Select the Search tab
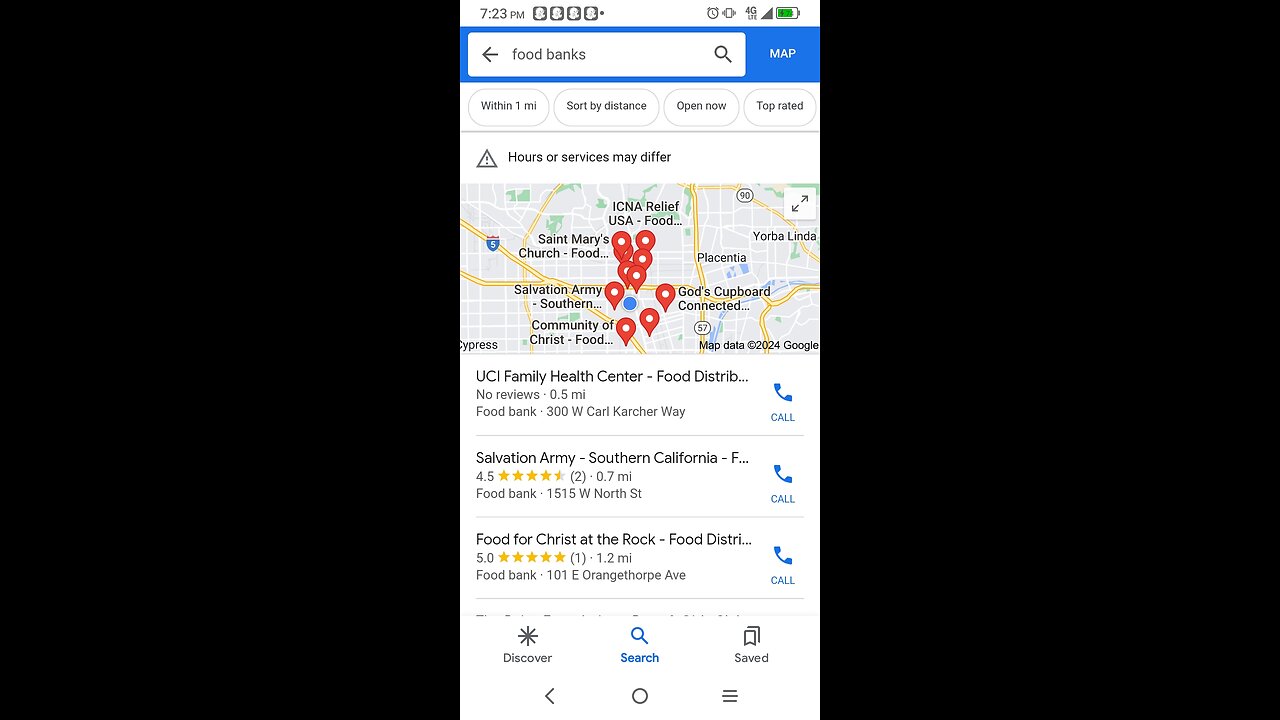Image resolution: width=1280 pixels, height=720 pixels. (639, 645)
